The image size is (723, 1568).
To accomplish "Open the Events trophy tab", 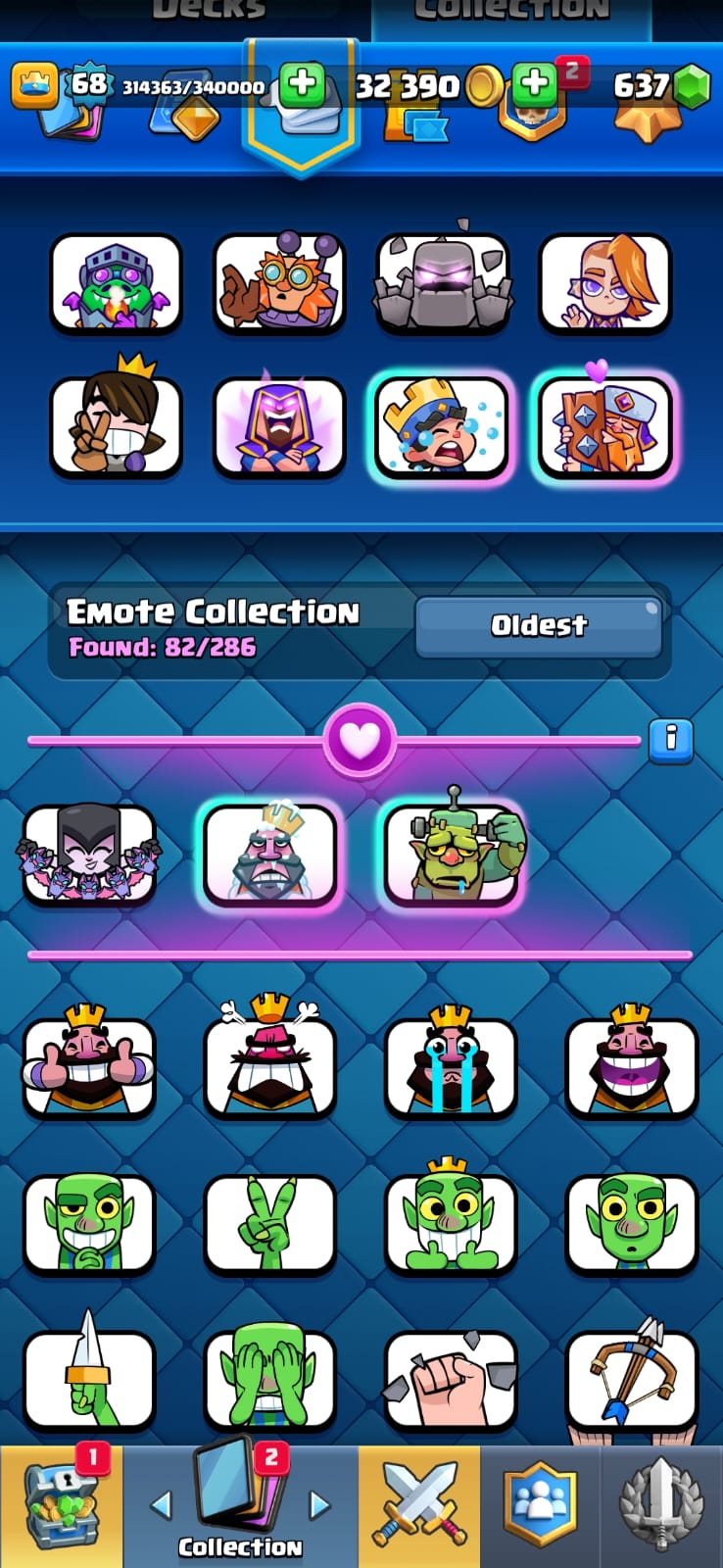I will click(x=662, y=1506).
